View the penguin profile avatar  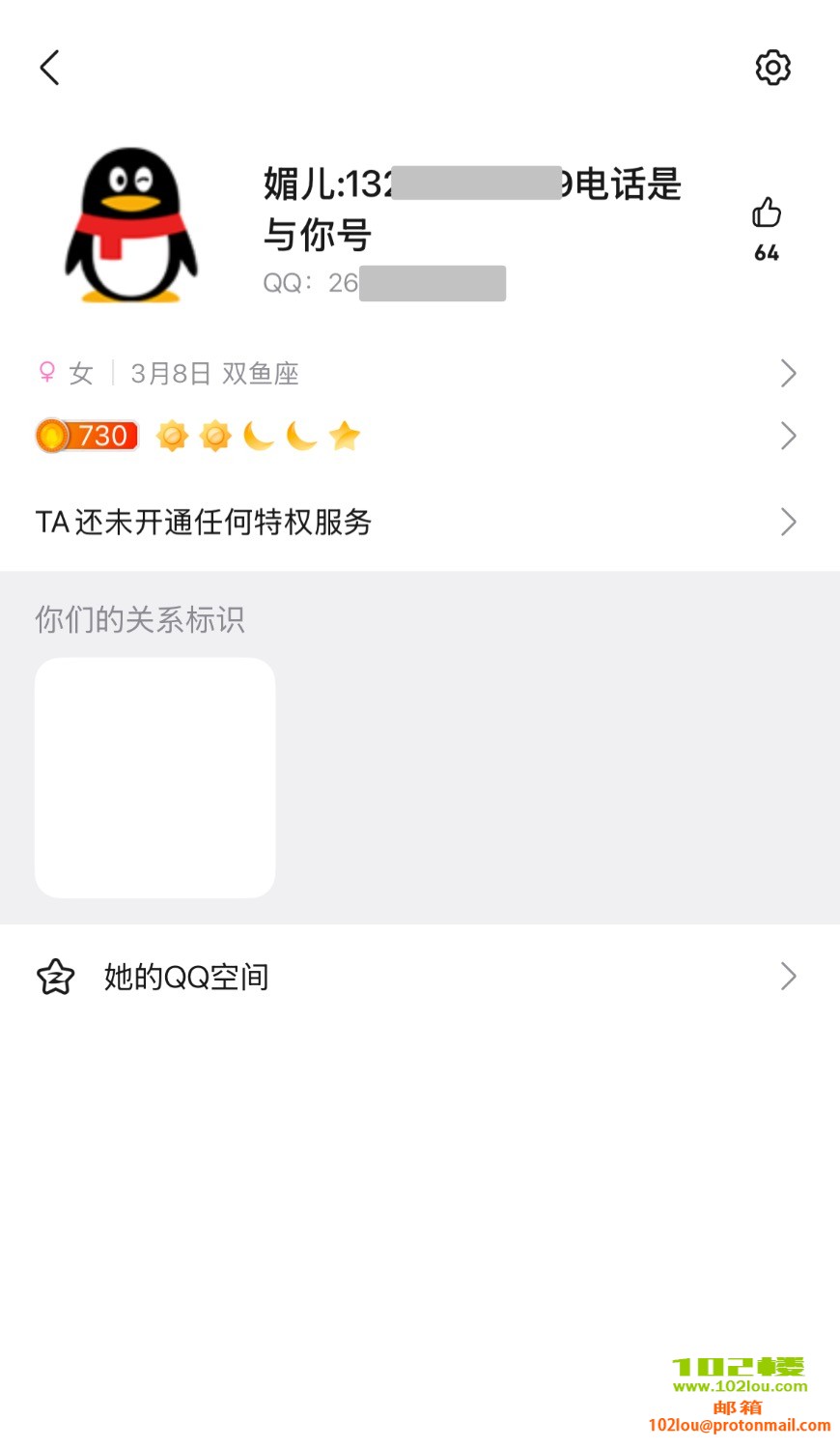pyautogui.click(x=131, y=226)
